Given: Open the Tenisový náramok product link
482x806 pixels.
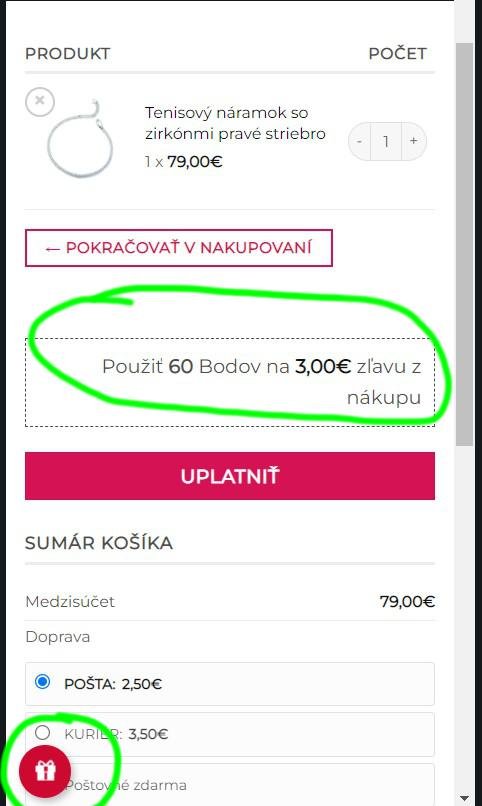Looking at the screenshot, I should 235,123.
